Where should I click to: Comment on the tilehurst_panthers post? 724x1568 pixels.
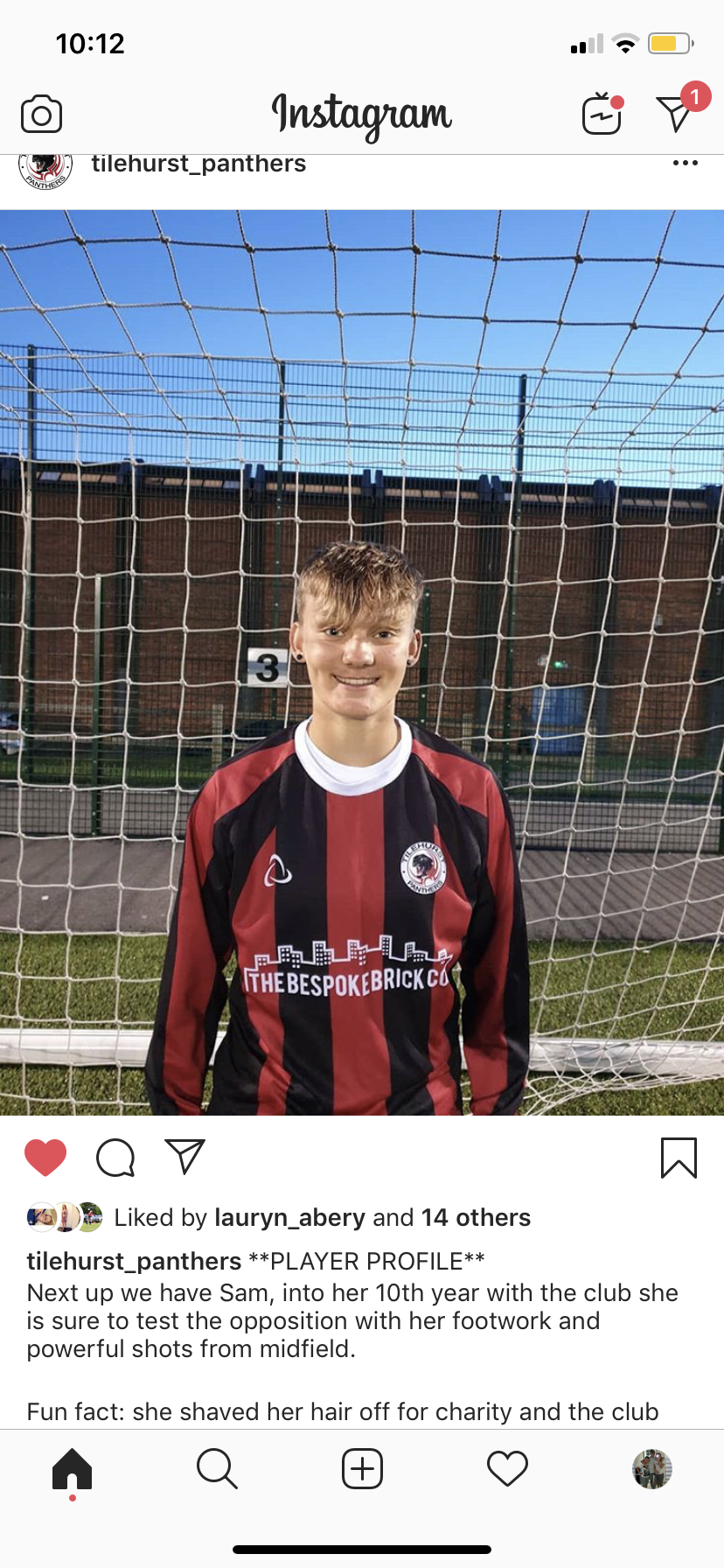(x=115, y=1158)
